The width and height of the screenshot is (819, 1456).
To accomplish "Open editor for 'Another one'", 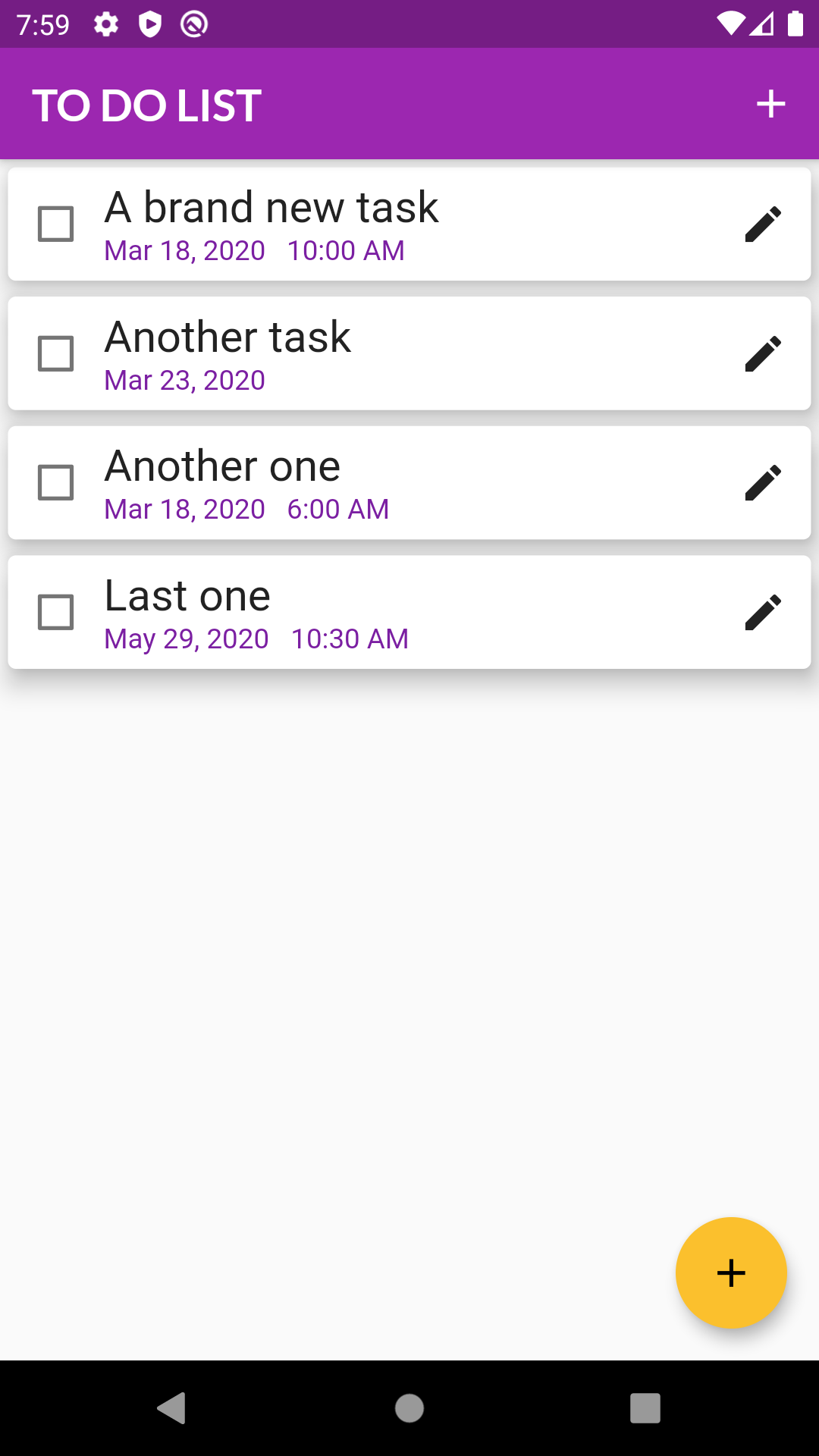I will [x=763, y=482].
